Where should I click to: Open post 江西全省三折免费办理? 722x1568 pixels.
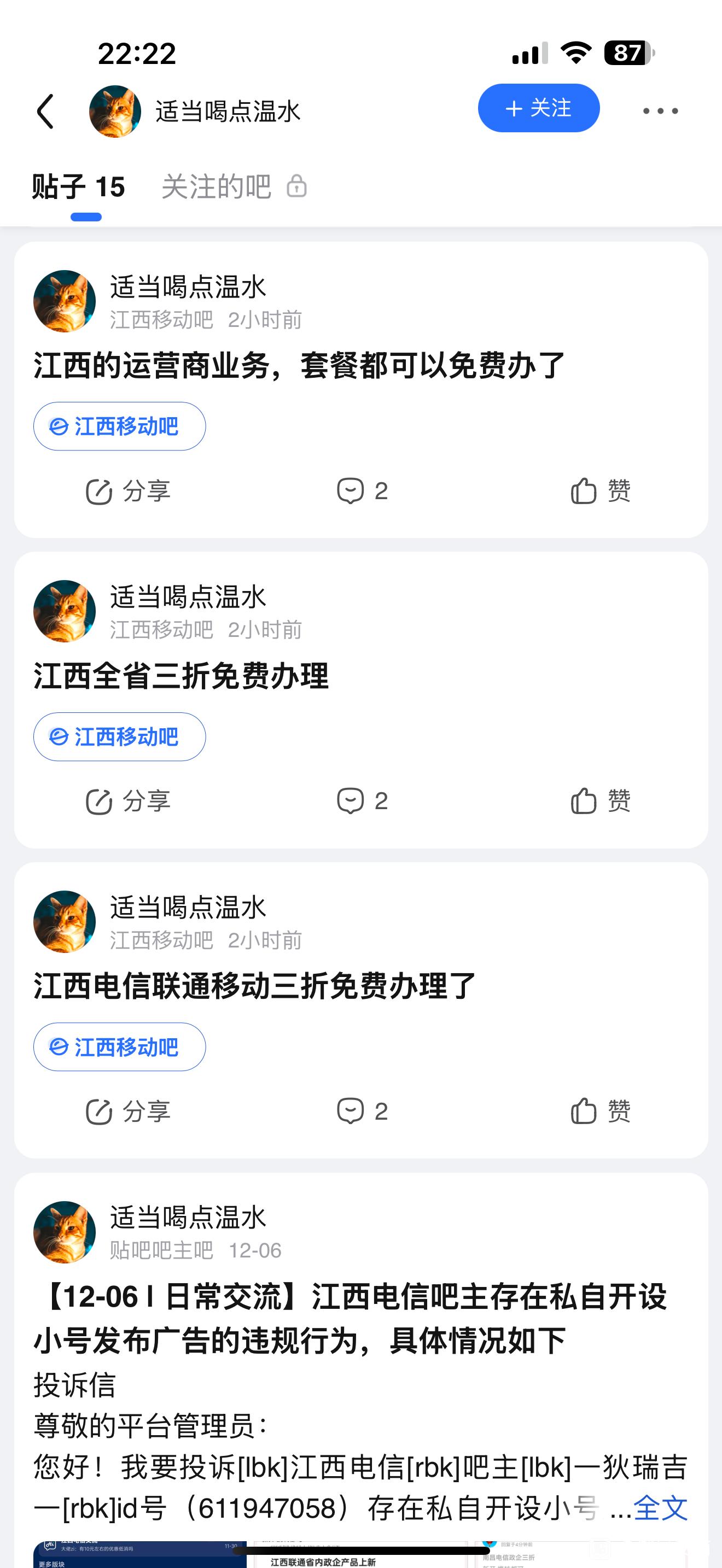click(181, 676)
